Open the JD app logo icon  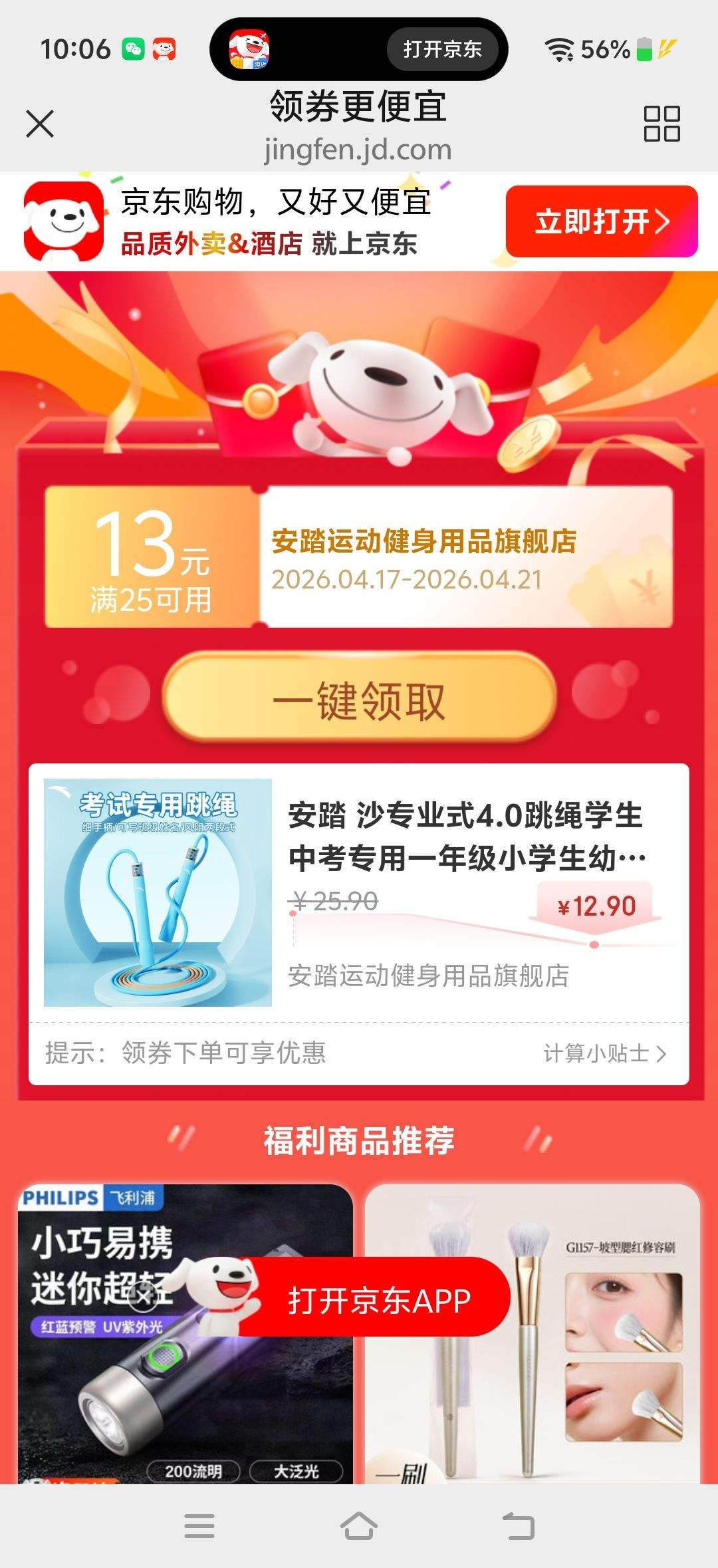click(x=63, y=222)
